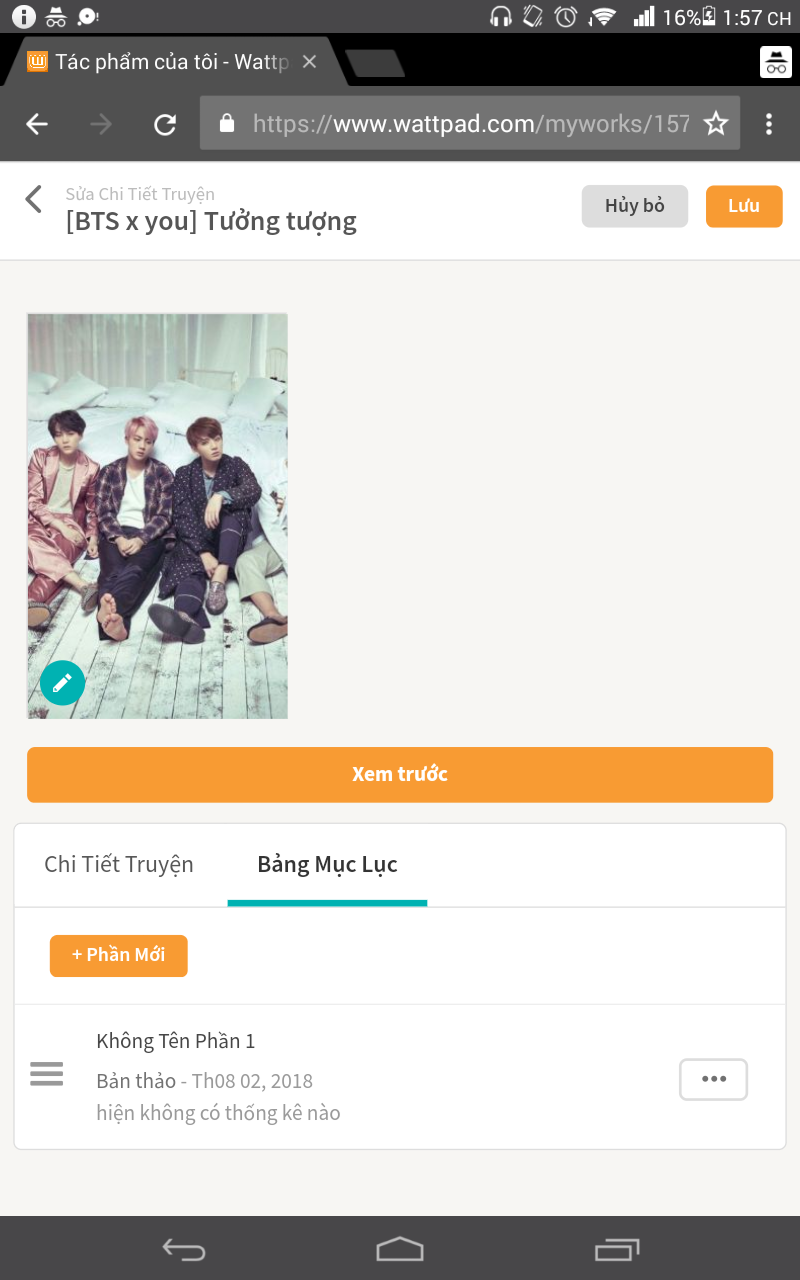This screenshot has height=1280, width=800.
Task: Preview story with Xem trước button
Action: click(x=400, y=774)
